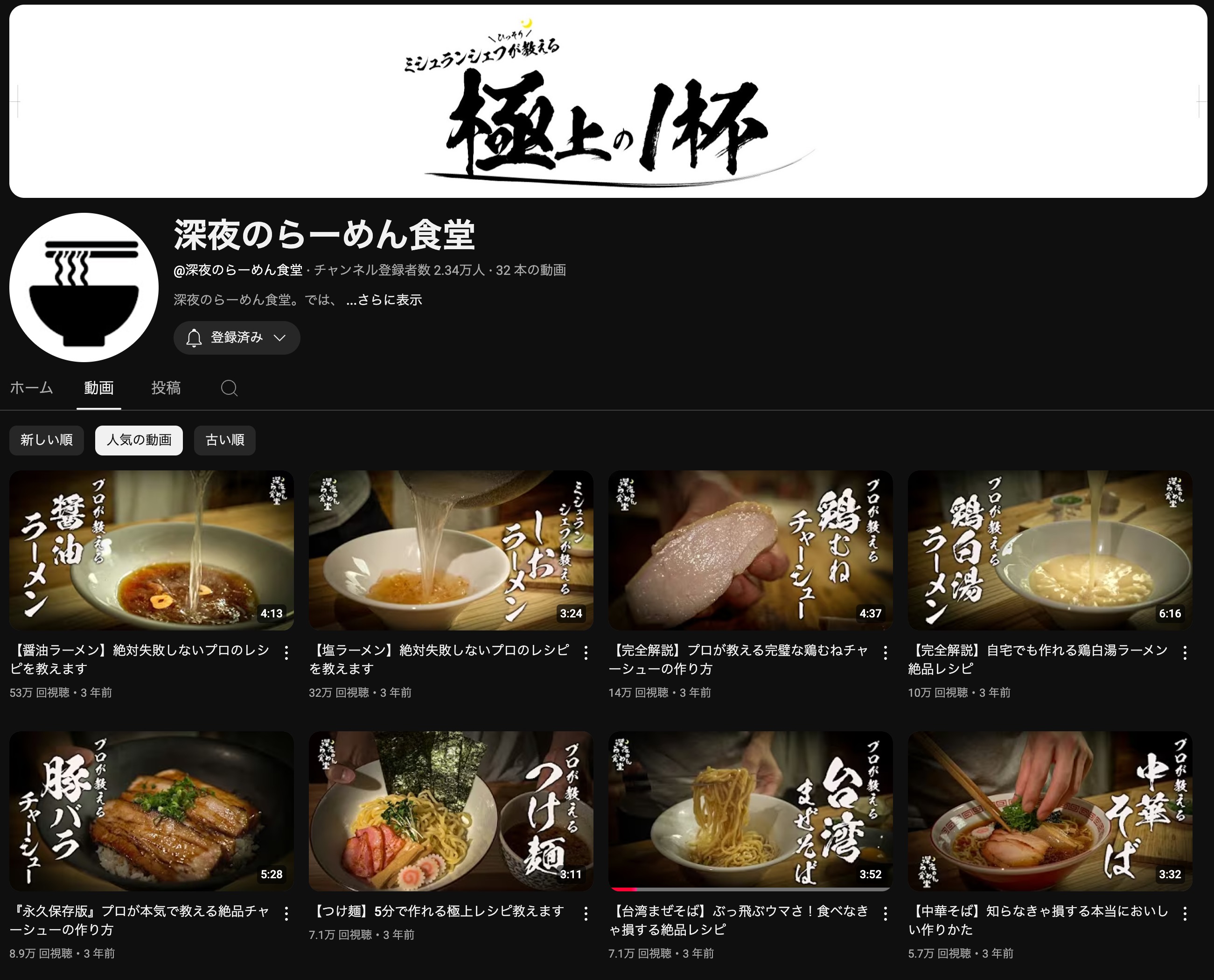
Task: Play the 醤油ラーメン video
Action: [151, 550]
